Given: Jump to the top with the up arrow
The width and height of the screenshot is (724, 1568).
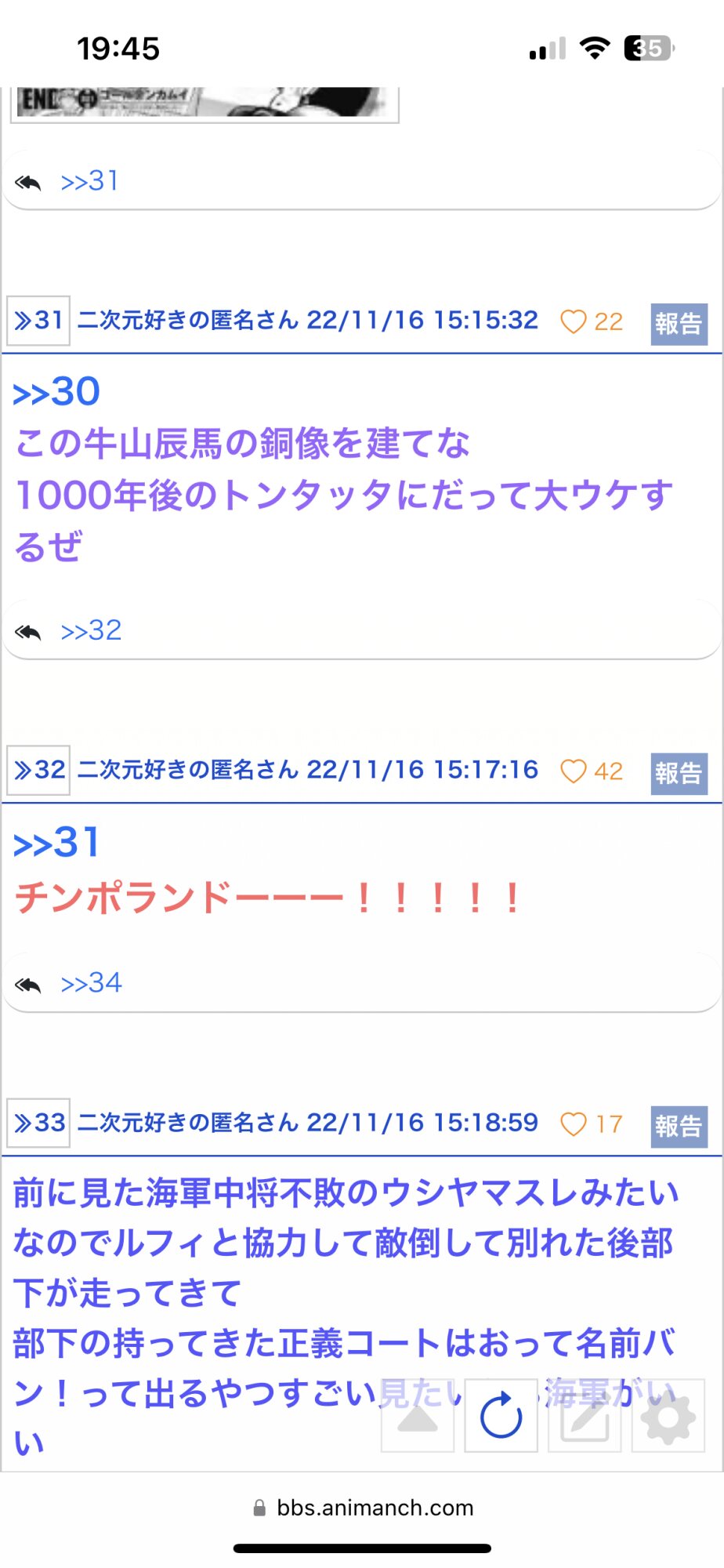Looking at the screenshot, I should click(418, 1416).
